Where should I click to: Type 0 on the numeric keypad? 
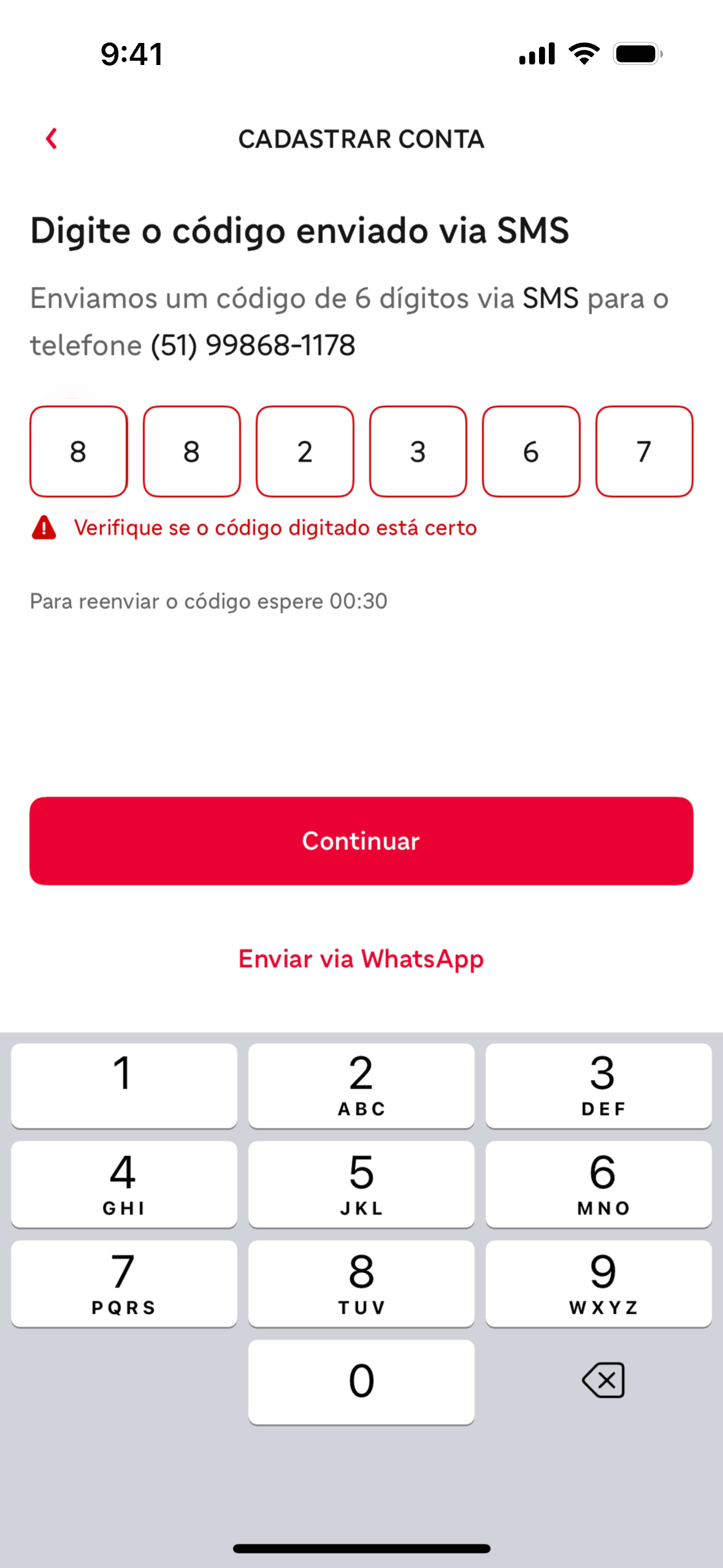point(361,1382)
